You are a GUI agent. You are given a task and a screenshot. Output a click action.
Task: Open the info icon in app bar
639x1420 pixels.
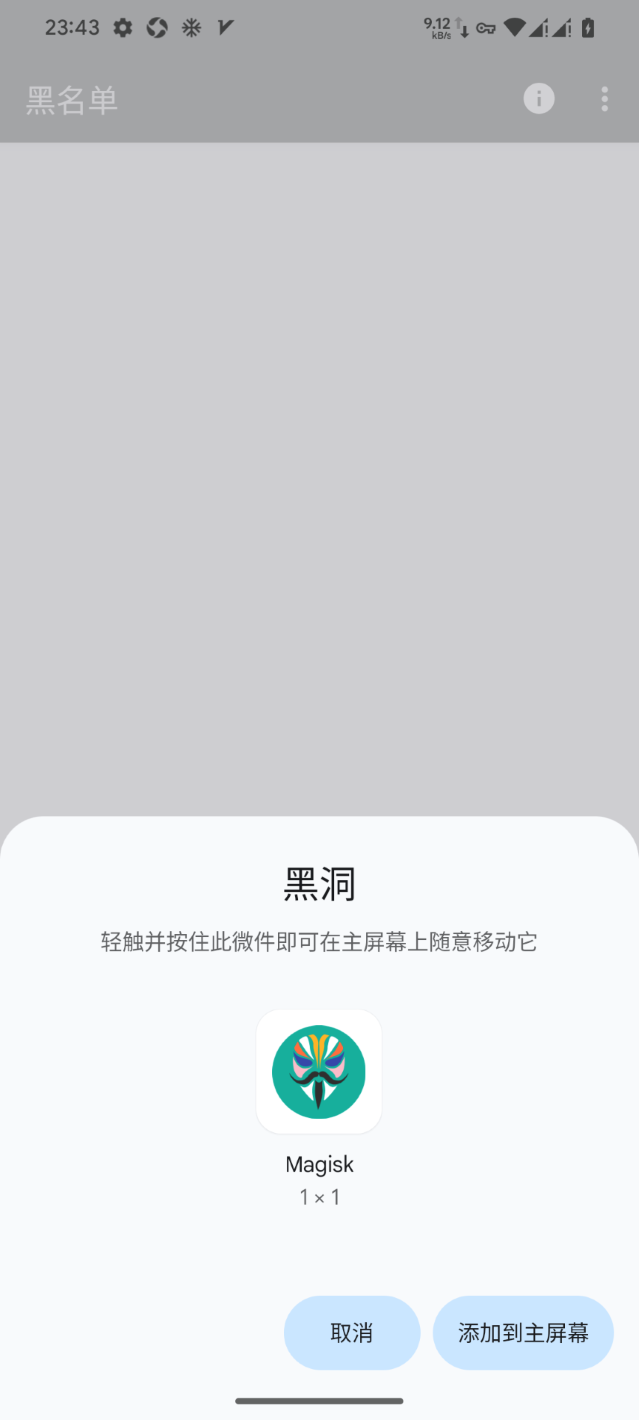[539, 98]
